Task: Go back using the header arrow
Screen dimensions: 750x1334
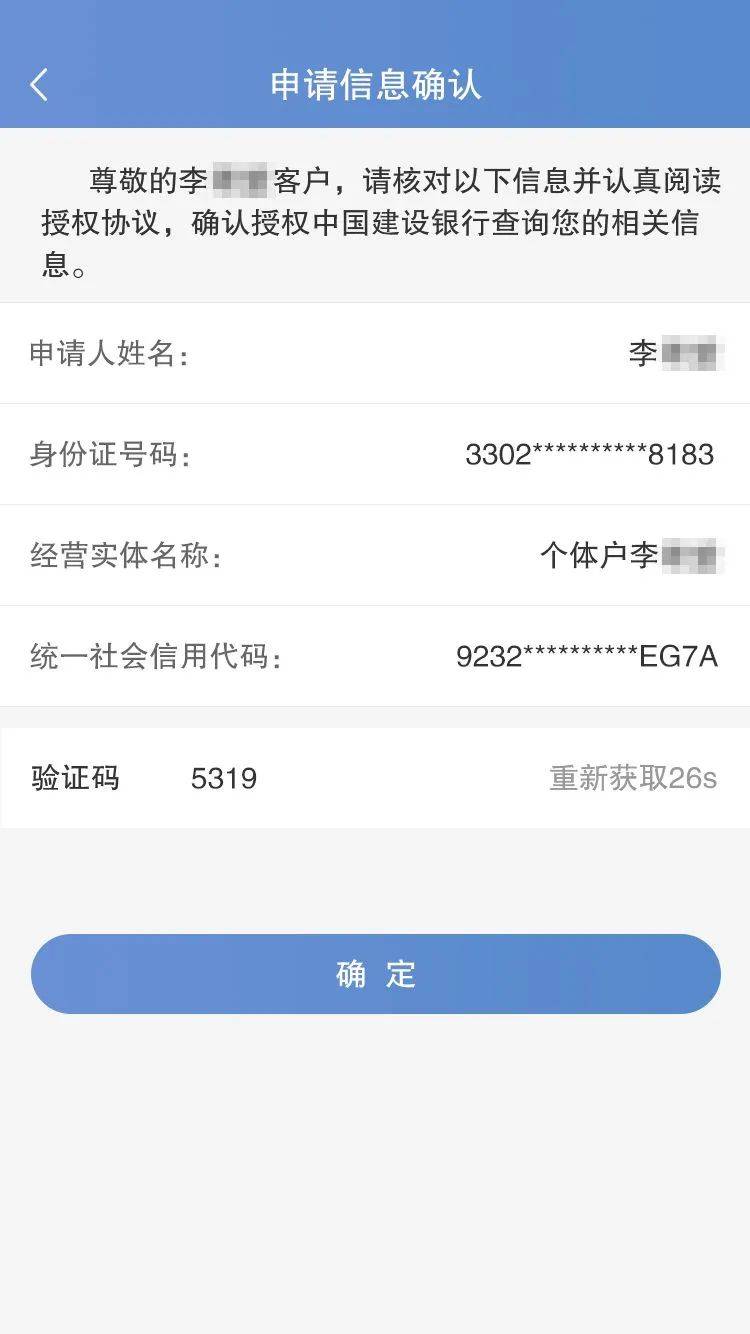Action: pyautogui.click(x=39, y=85)
